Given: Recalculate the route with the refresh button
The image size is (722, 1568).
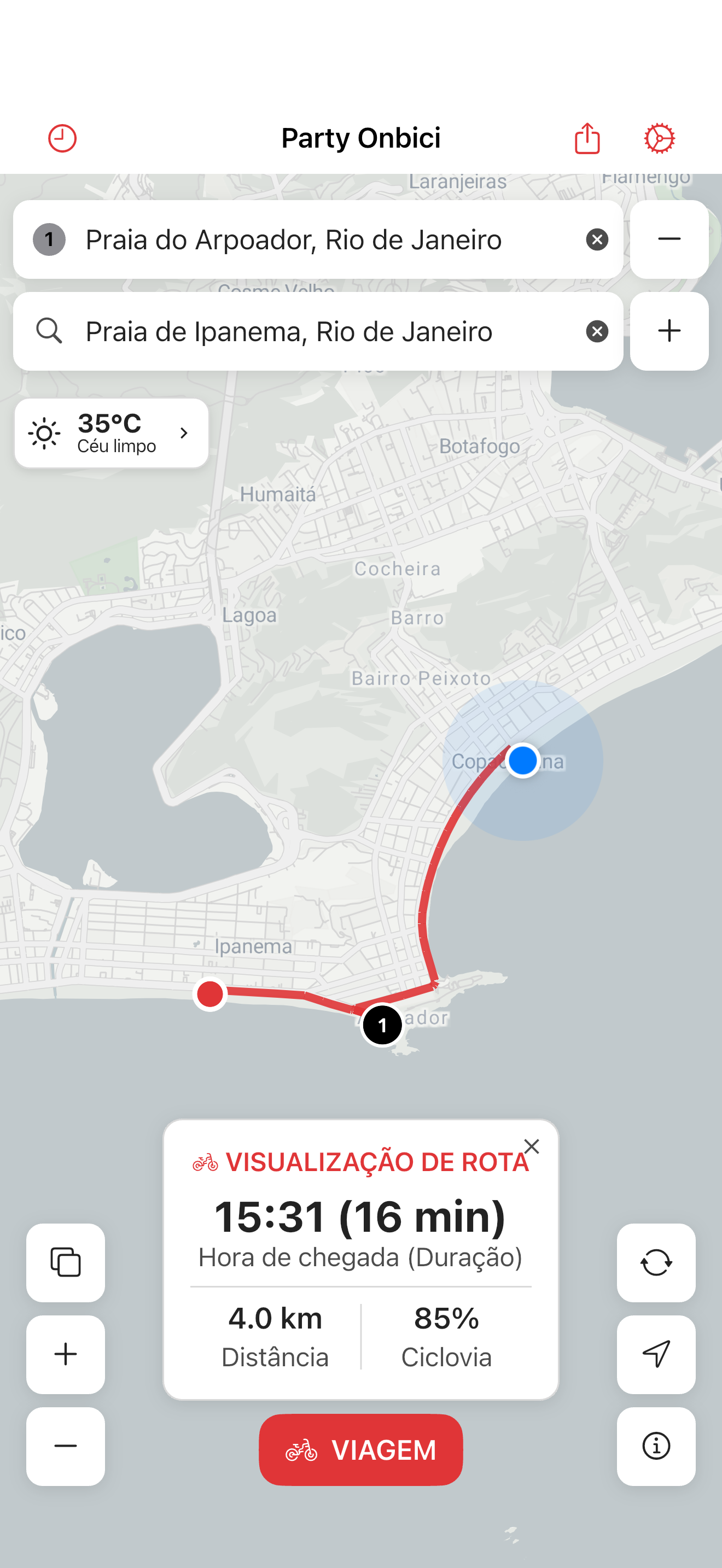Looking at the screenshot, I should tap(656, 1262).
